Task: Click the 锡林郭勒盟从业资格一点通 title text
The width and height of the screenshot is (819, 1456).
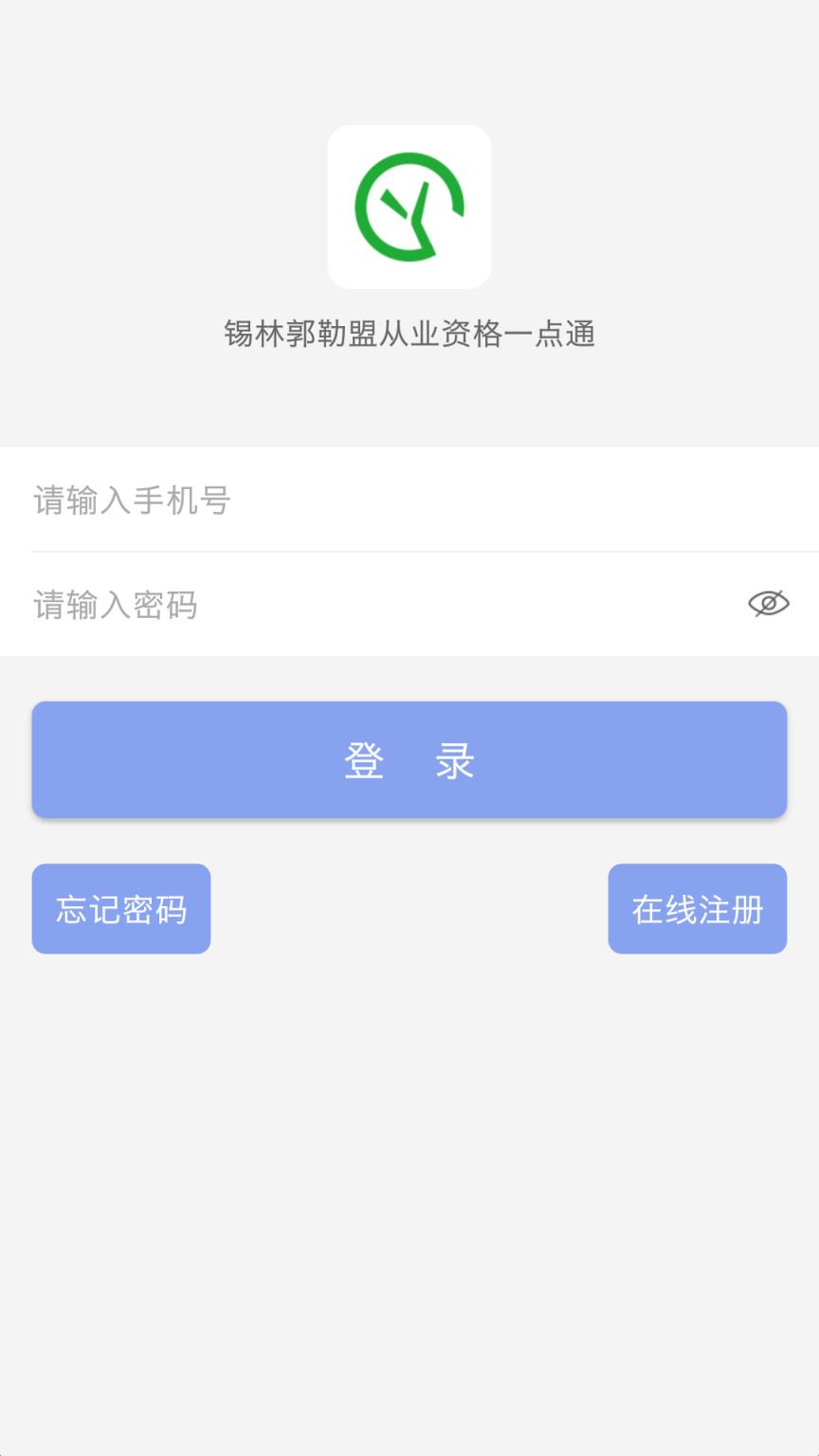Action: coord(409,335)
